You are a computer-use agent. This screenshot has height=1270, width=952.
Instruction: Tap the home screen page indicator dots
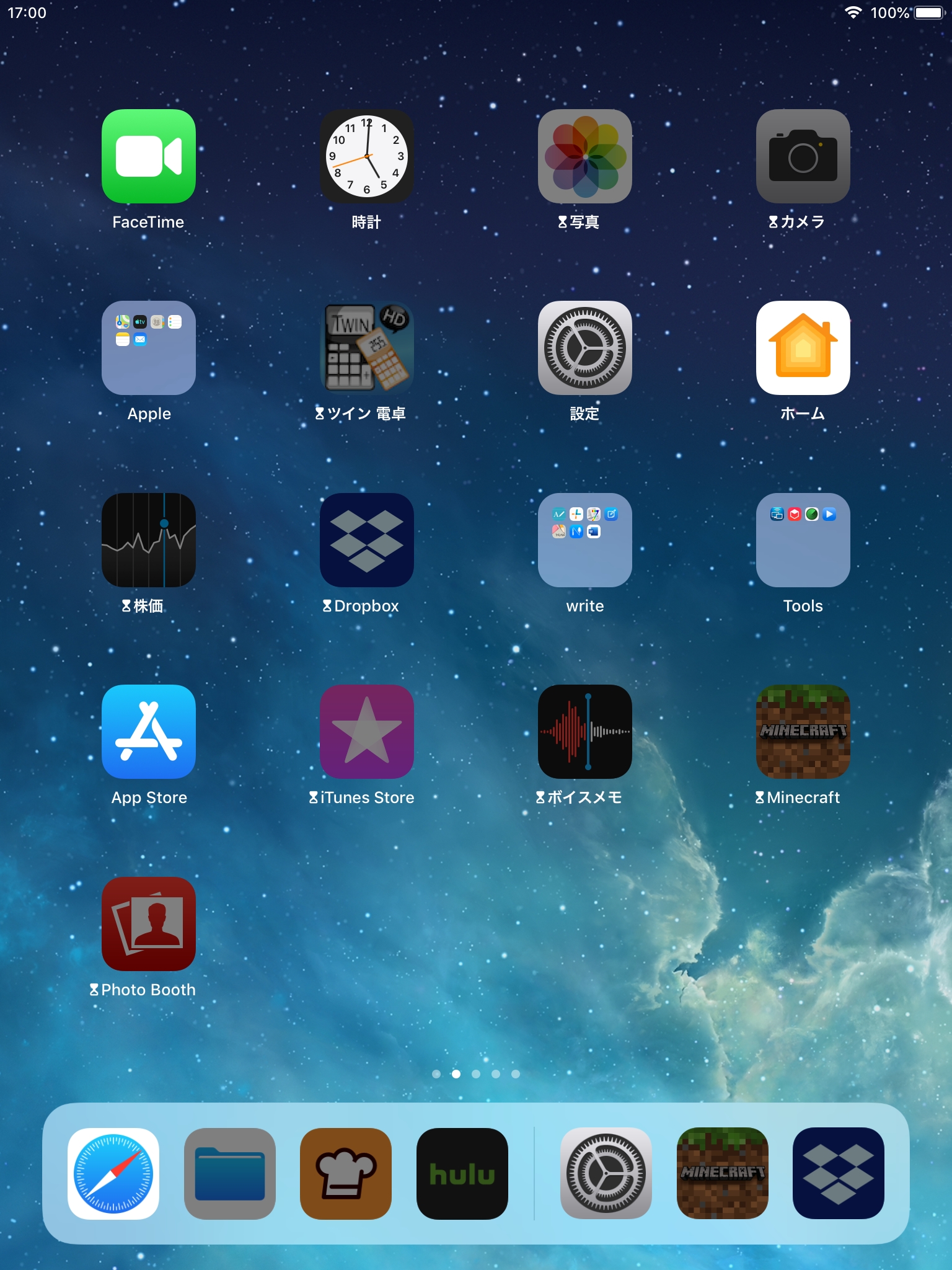pyautogui.click(x=476, y=1074)
